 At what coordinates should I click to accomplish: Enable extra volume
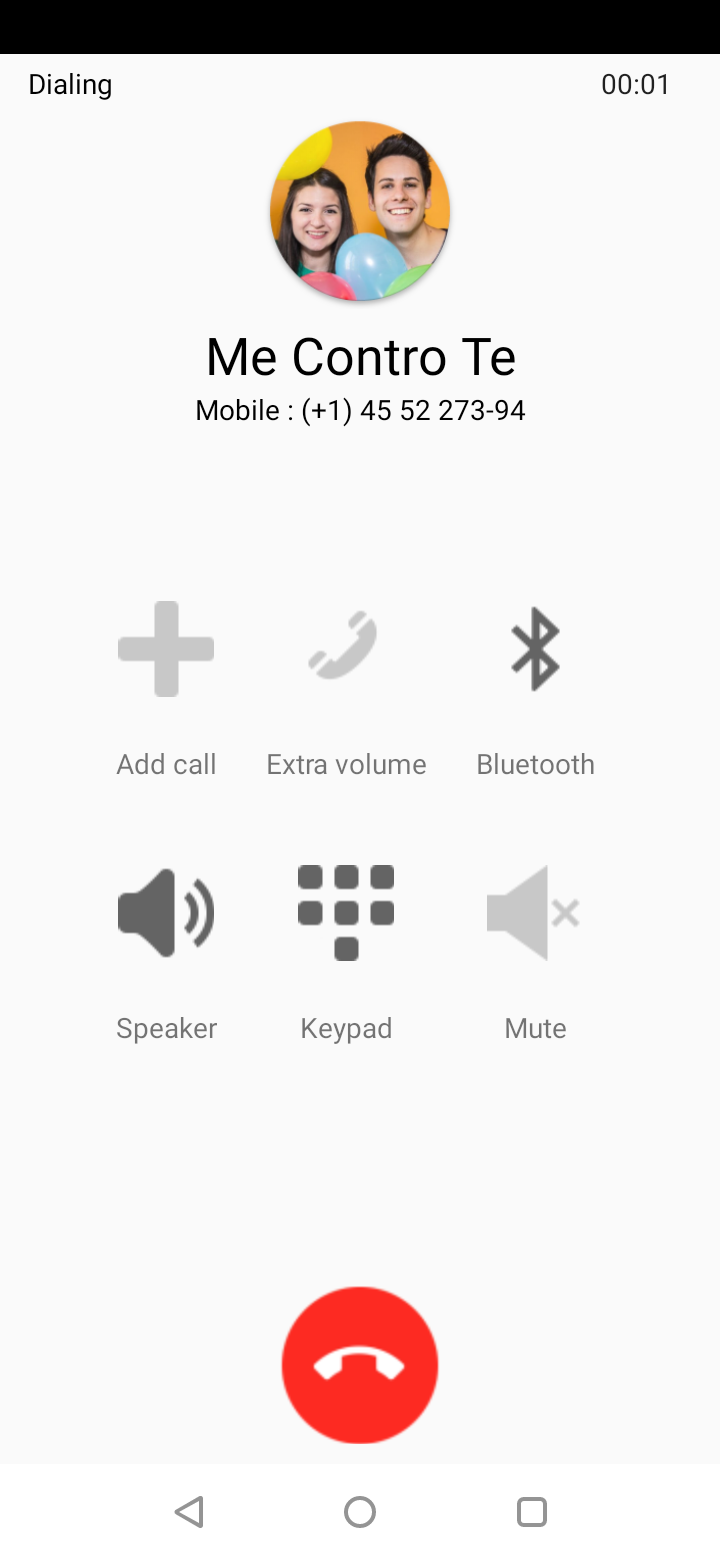(x=346, y=649)
